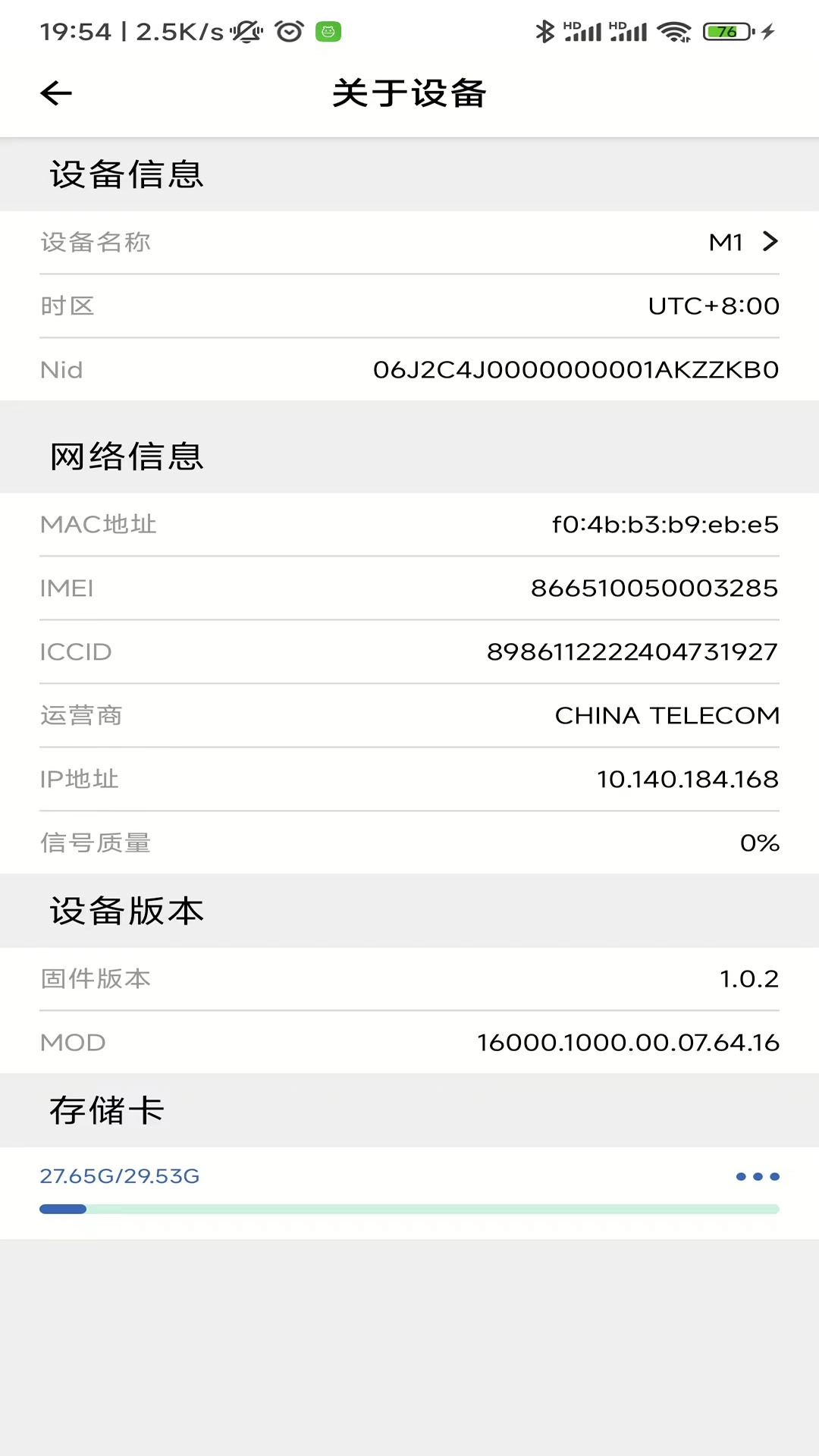This screenshot has height=1456, width=819.
Task: Tap the 时区 UTC+8:00 row
Action: tap(409, 305)
